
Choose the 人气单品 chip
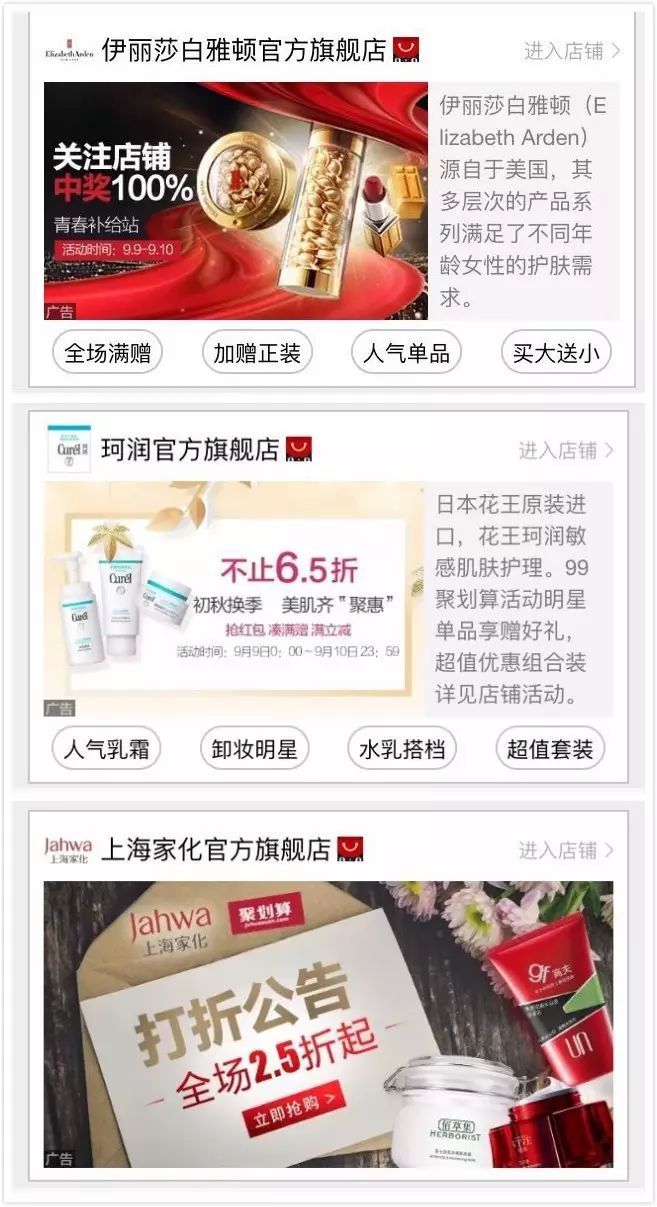406,353
